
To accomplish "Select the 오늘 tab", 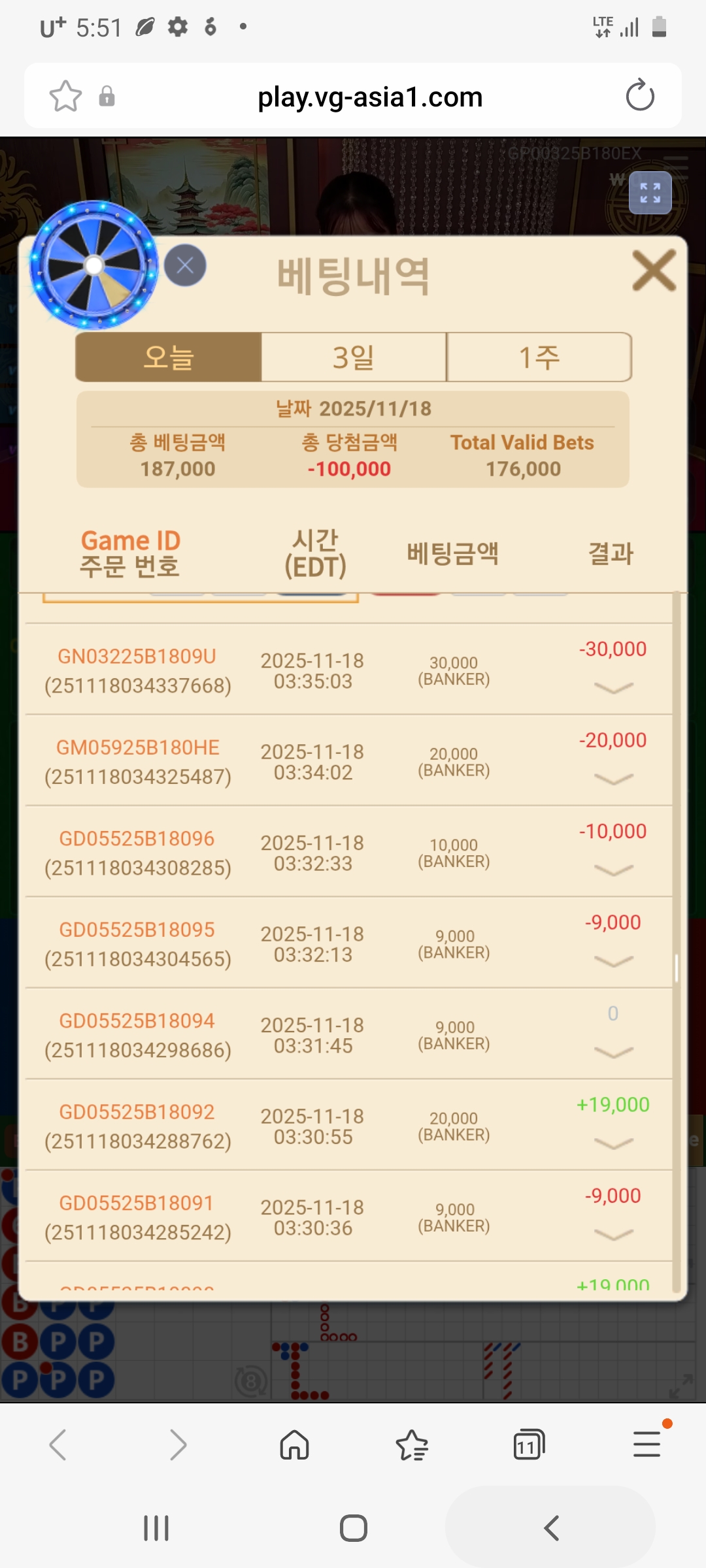I will click(x=169, y=357).
